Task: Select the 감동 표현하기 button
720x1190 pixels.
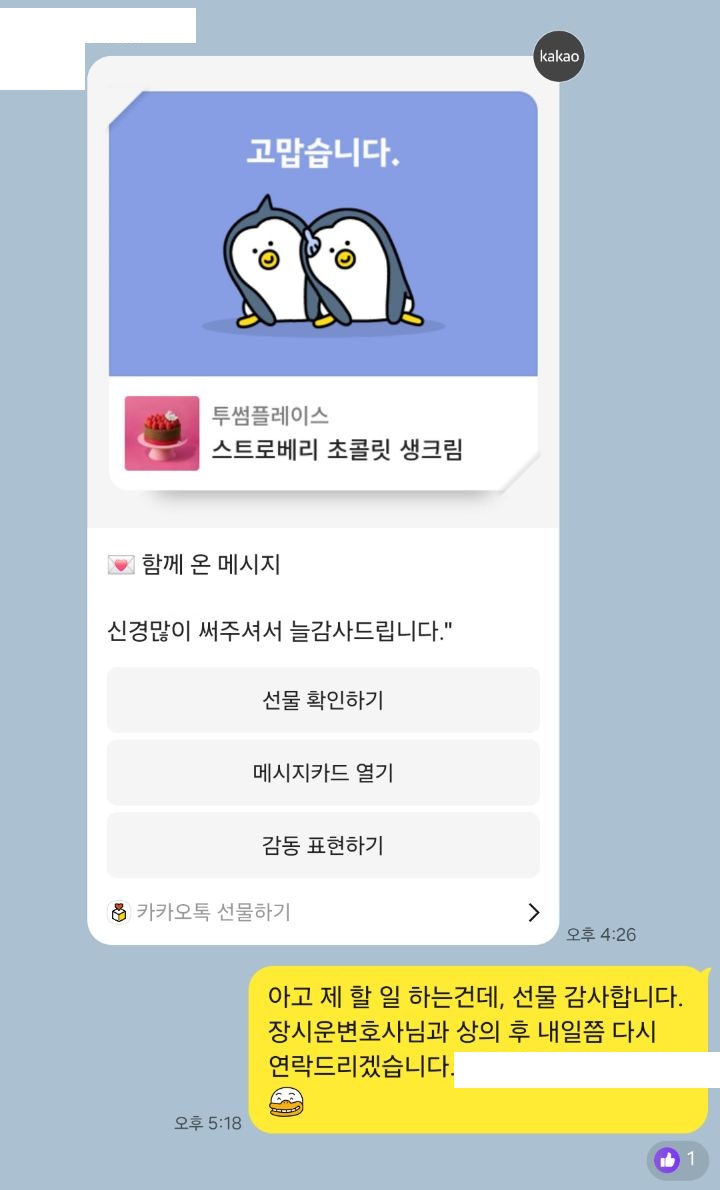Action: [x=323, y=846]
